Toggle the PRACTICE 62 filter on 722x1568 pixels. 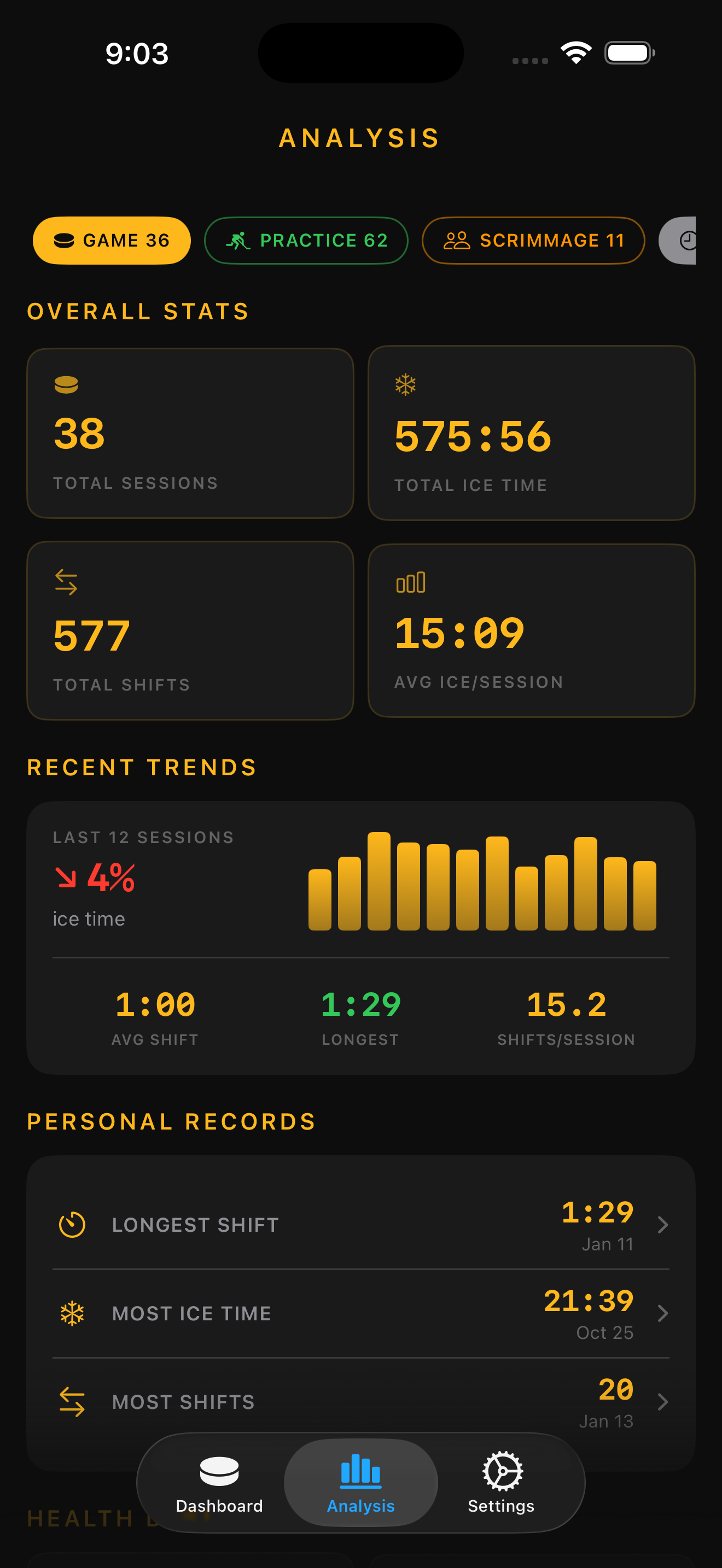point(306,241)
